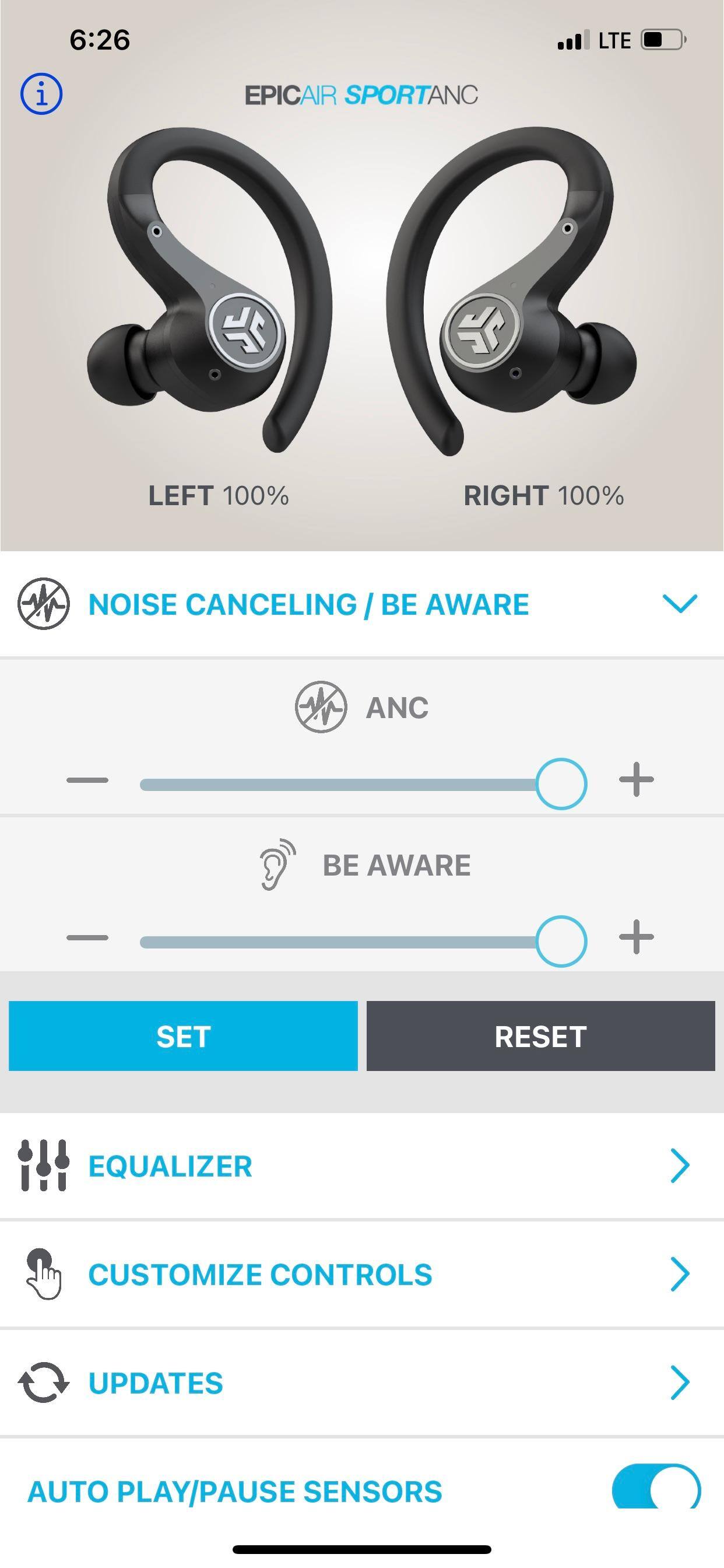Open Customize Controls
724x1568 pixels.
(x=361, y=1275)
